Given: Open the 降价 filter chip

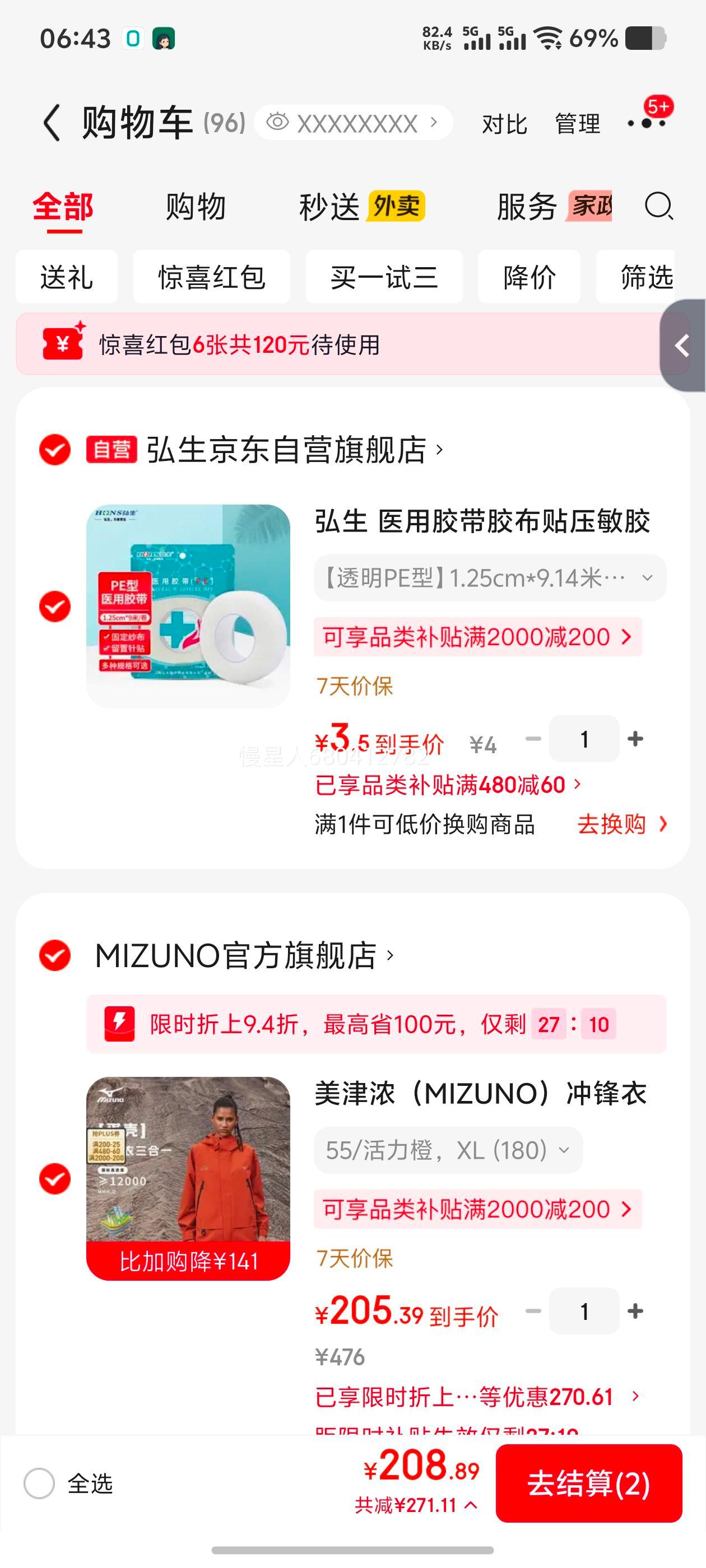Looking at the screenshot, I should pos(529,277).
